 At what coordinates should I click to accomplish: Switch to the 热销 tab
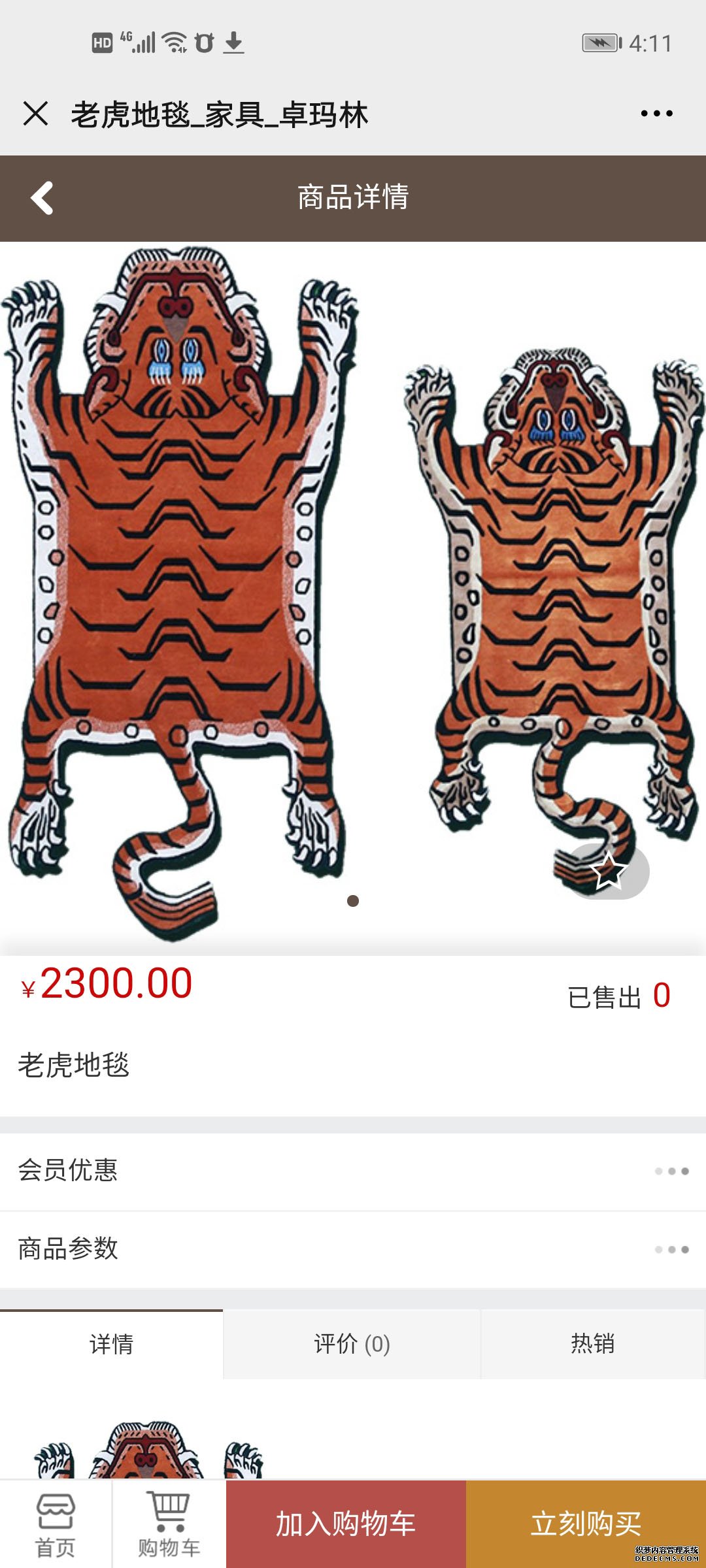tap(592, 1344)
